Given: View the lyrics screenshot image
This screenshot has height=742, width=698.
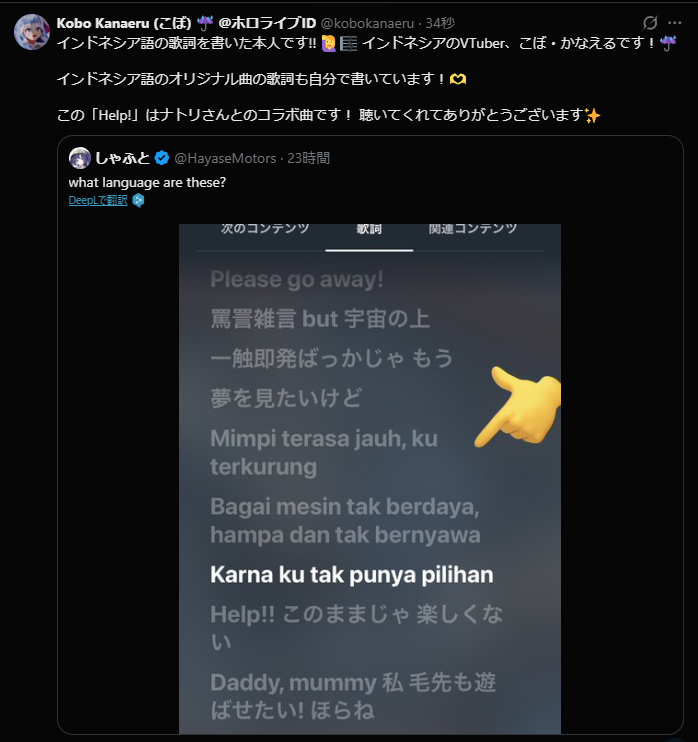Looking at the screenshot, I should 370,479.
